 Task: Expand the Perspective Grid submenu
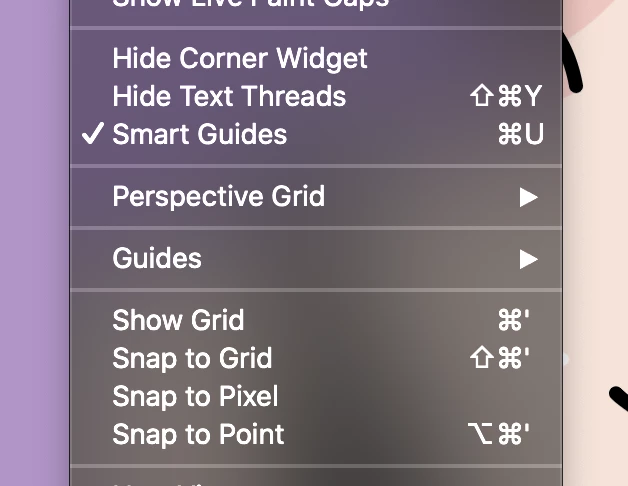[x=219, y=196]
